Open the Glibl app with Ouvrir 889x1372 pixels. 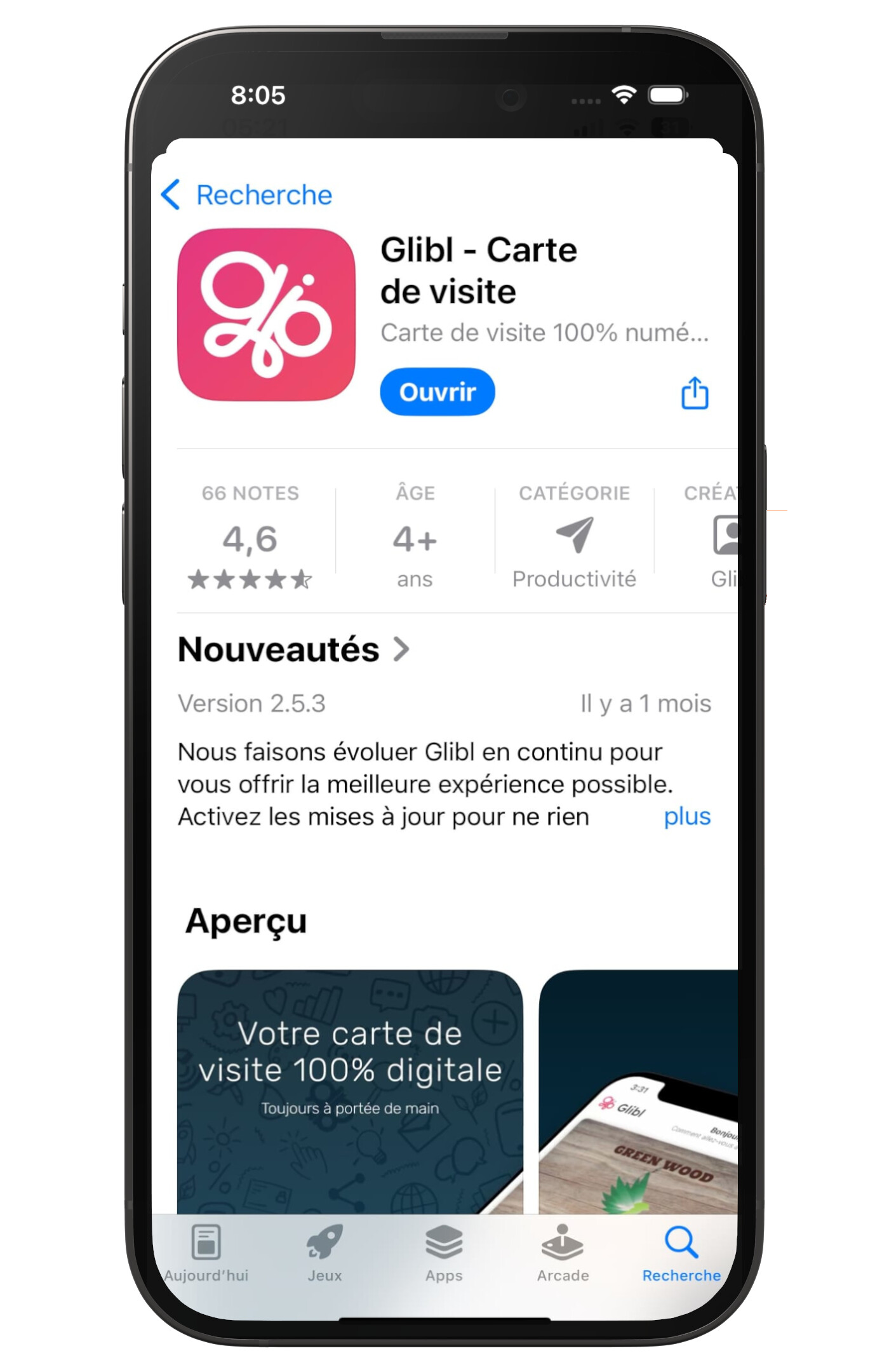pyautogui.click(x=437, y=392)
